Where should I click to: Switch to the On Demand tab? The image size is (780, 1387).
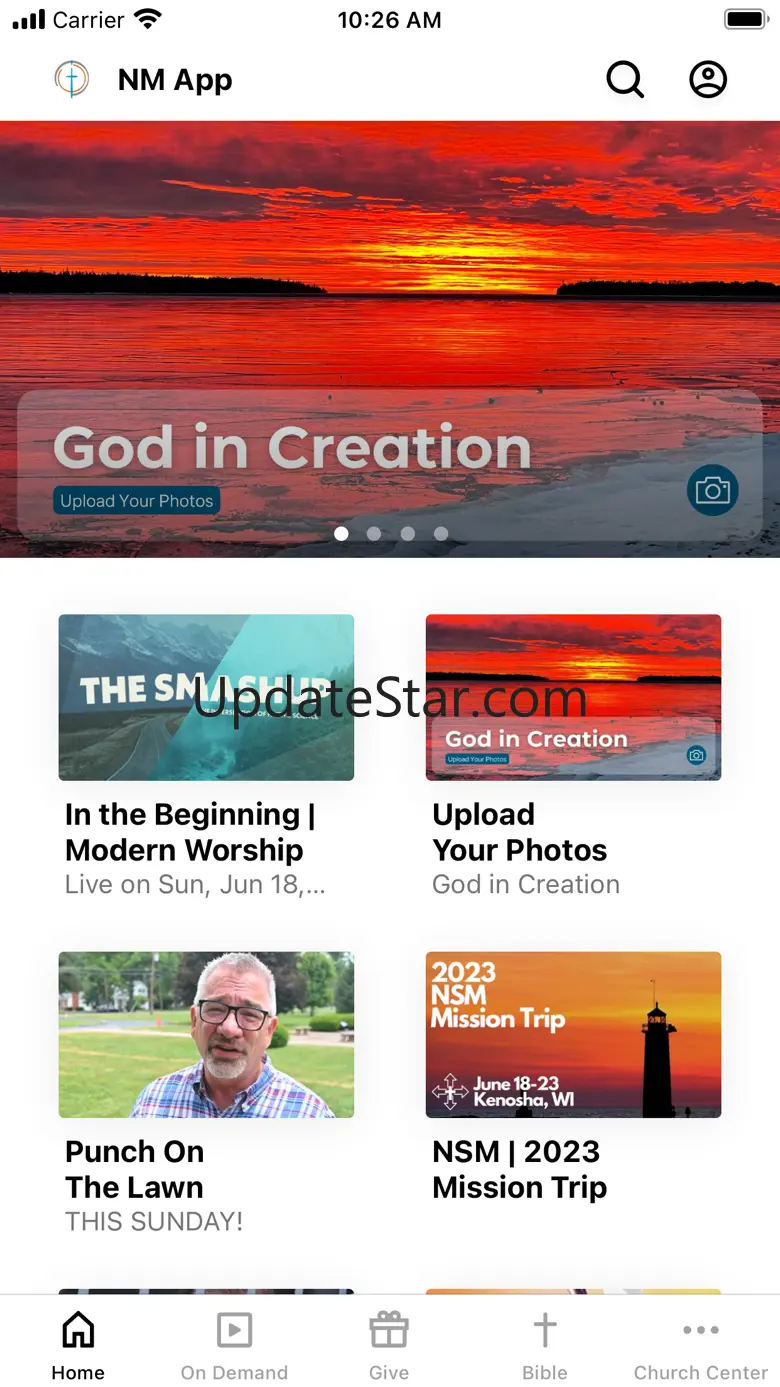(x=234, y=1345)
